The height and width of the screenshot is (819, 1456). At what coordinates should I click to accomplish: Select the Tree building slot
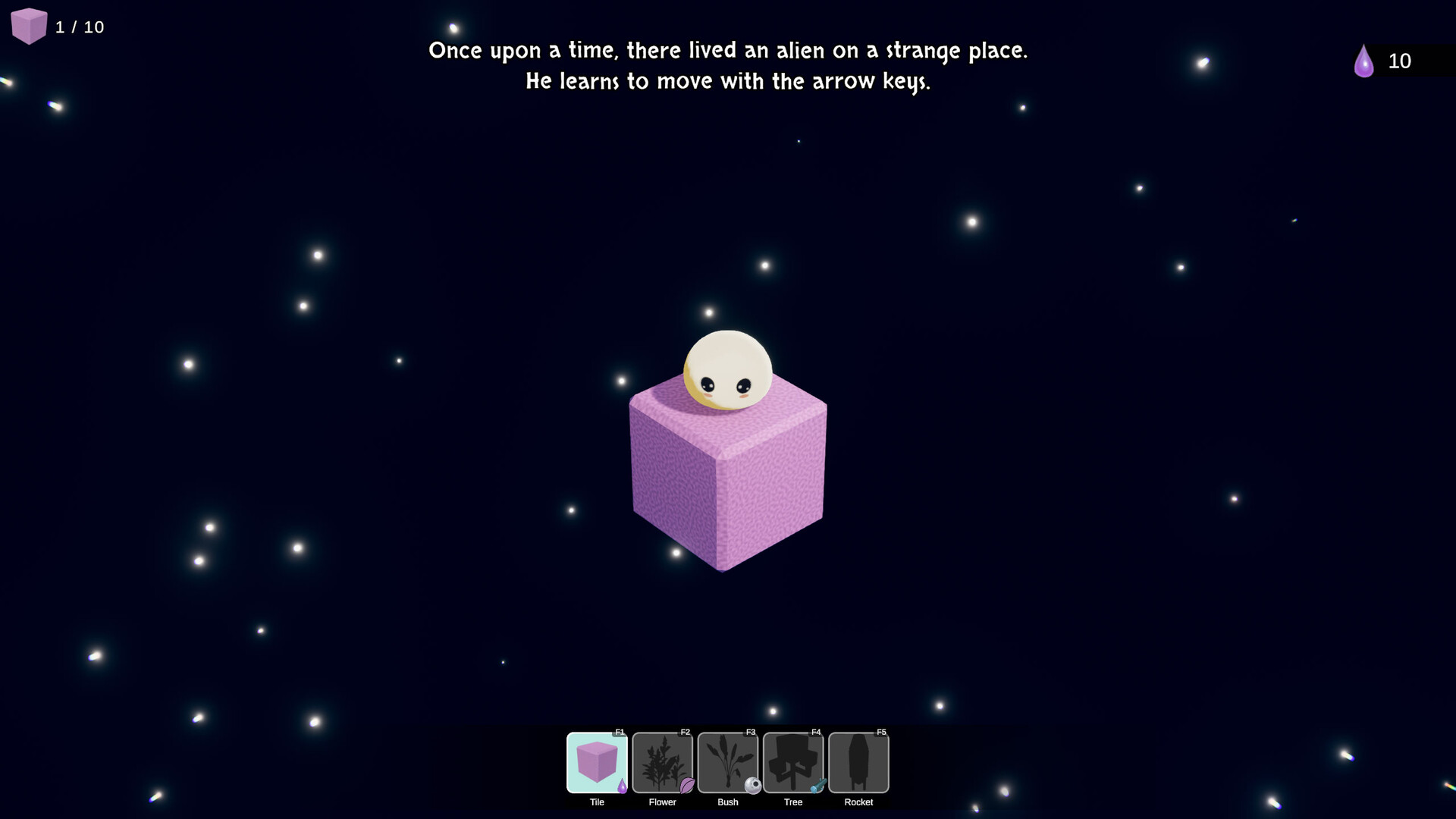click(792, 762)
